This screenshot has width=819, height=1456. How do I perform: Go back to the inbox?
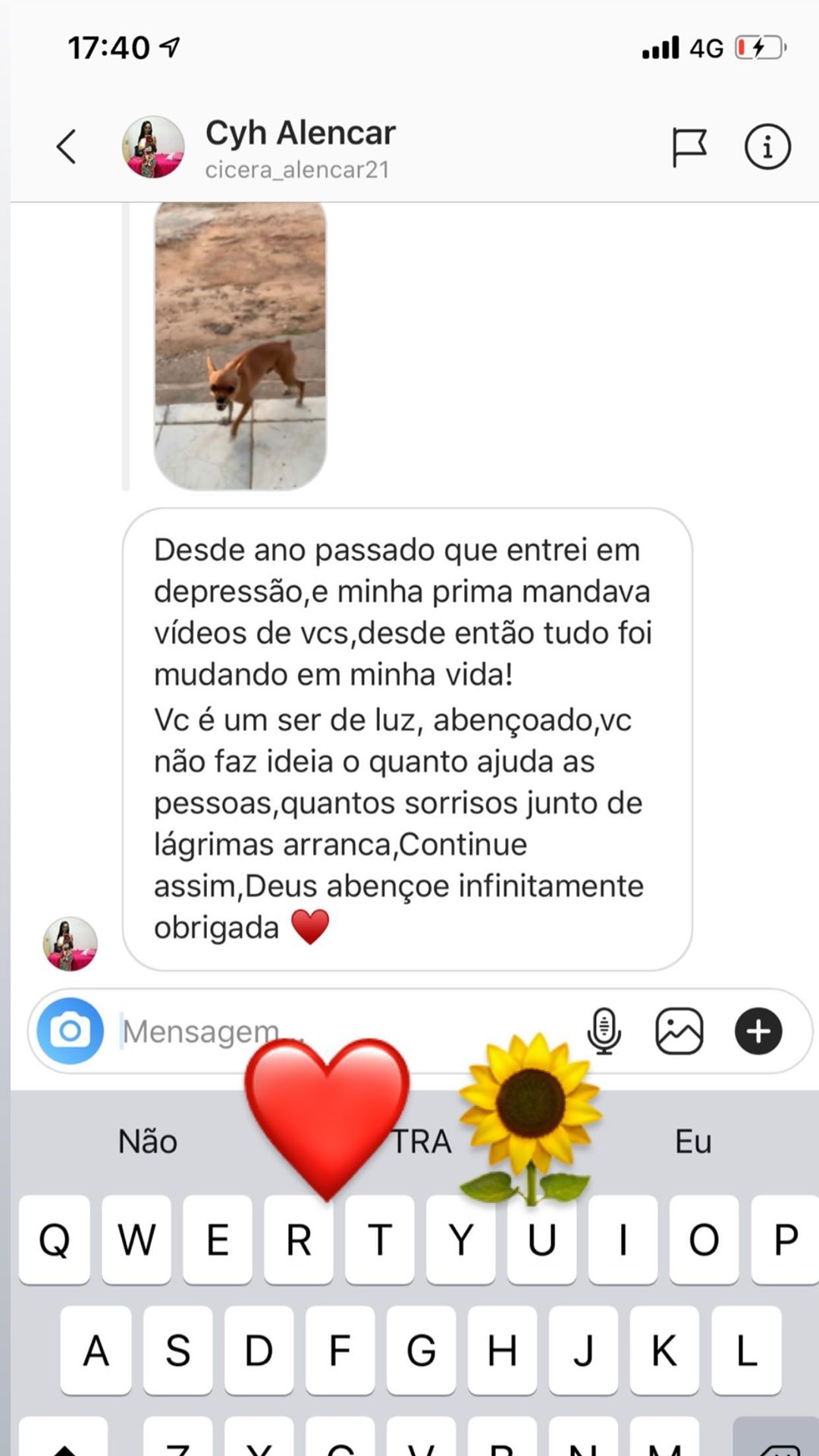[x=67, y=146]
